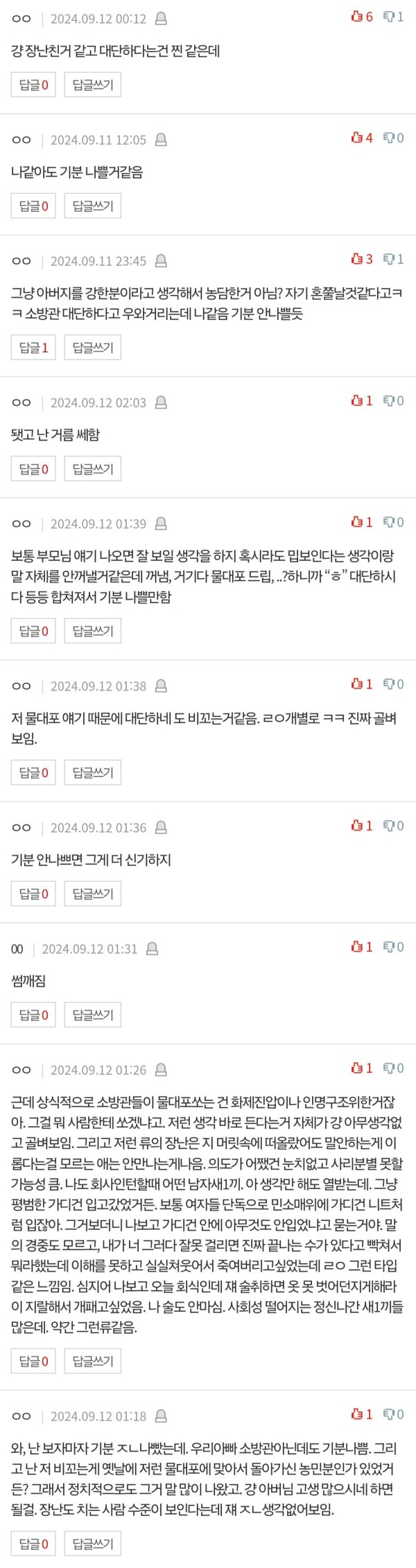Write a reply to the 01:36 comment
416x1568 pixels.
[93, 893]
